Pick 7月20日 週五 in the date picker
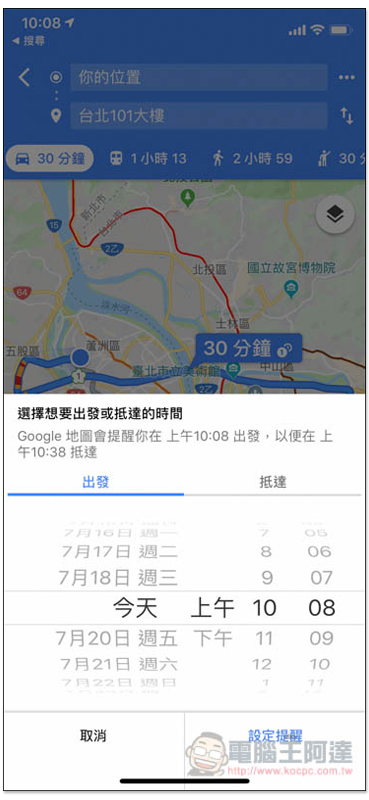Screen dimensions: 369x800 point(116,638)
